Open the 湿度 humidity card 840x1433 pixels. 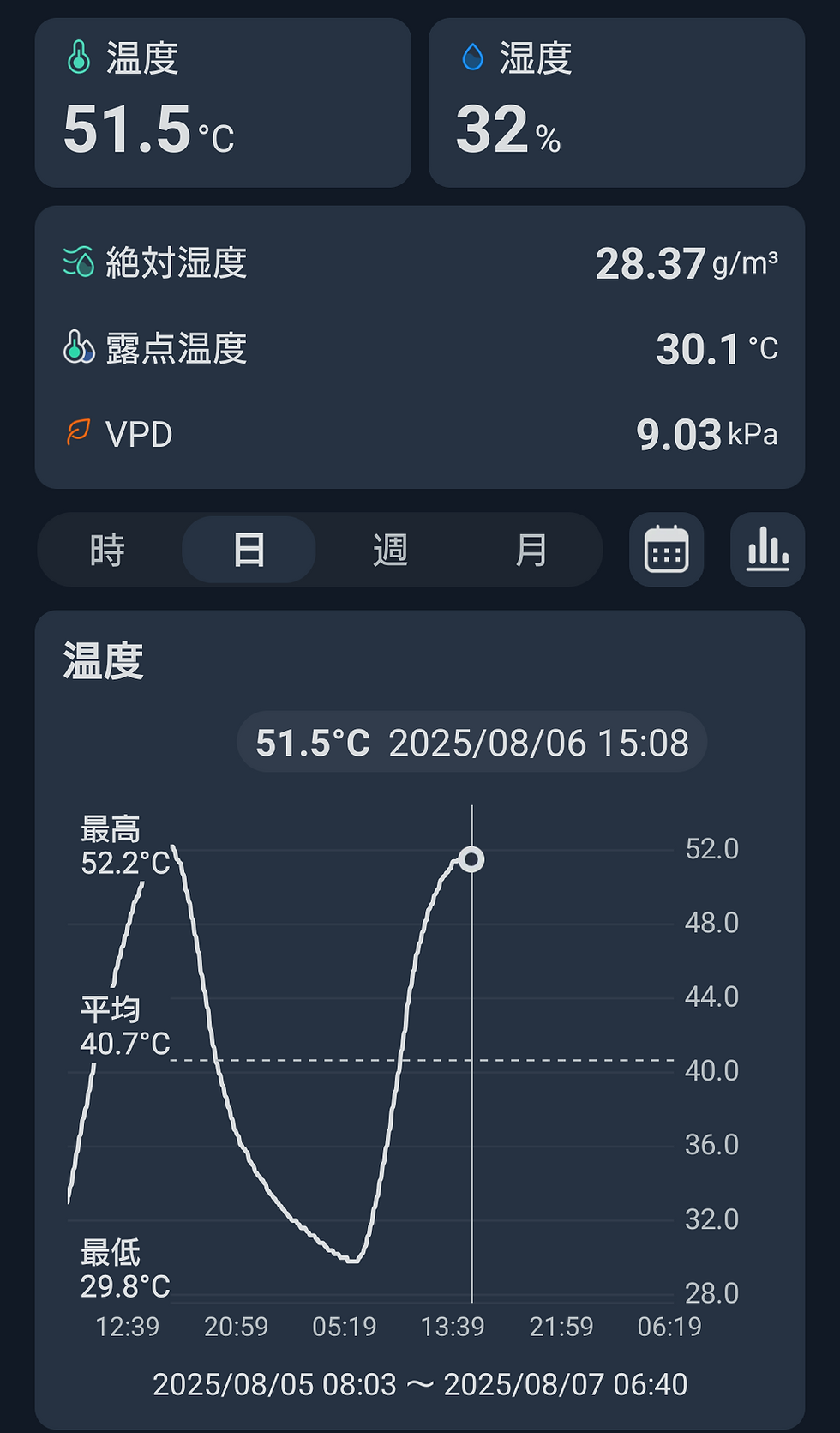[x=616, y=103]
